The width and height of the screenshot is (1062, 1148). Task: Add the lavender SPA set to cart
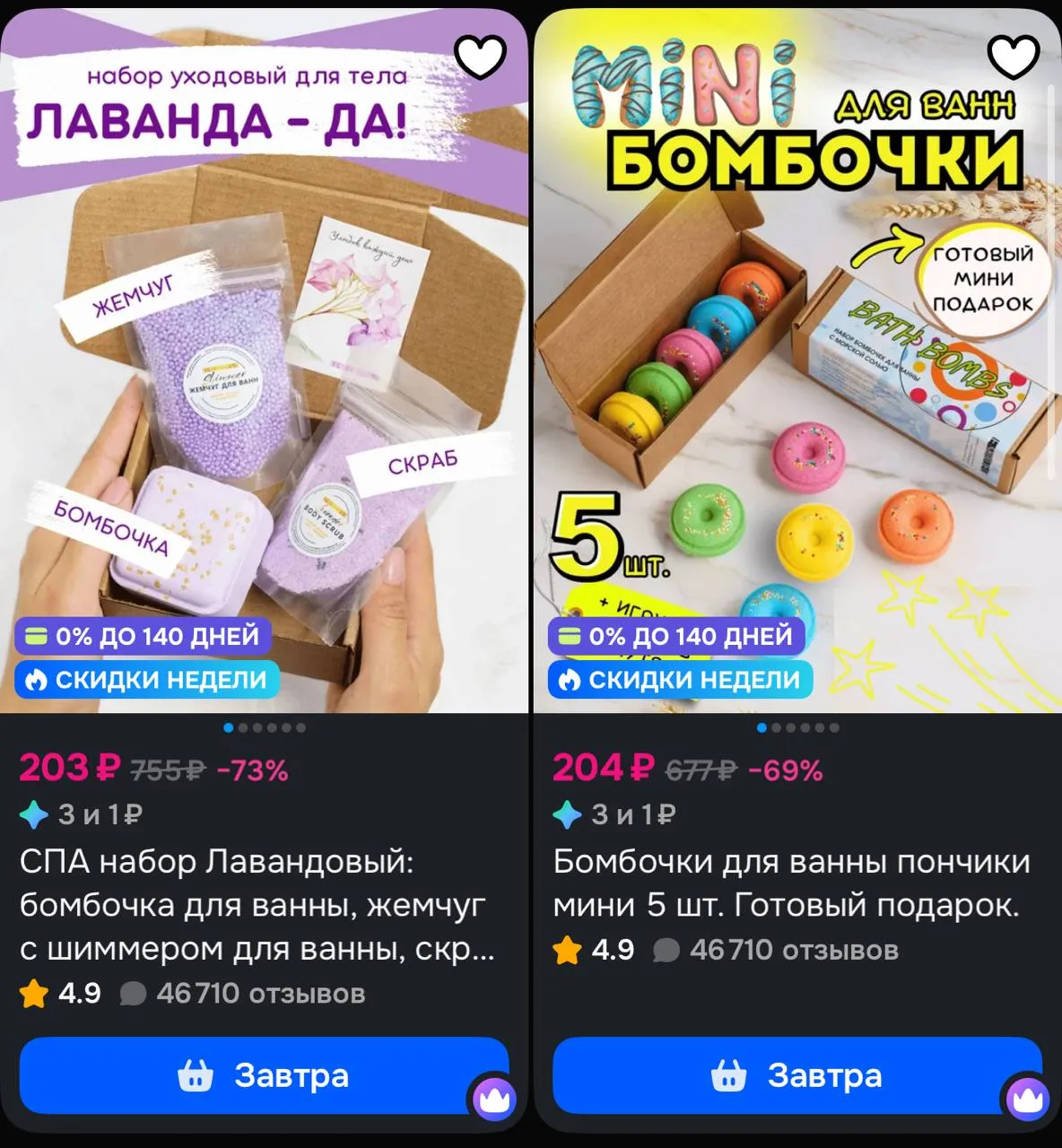(264, 1075)
